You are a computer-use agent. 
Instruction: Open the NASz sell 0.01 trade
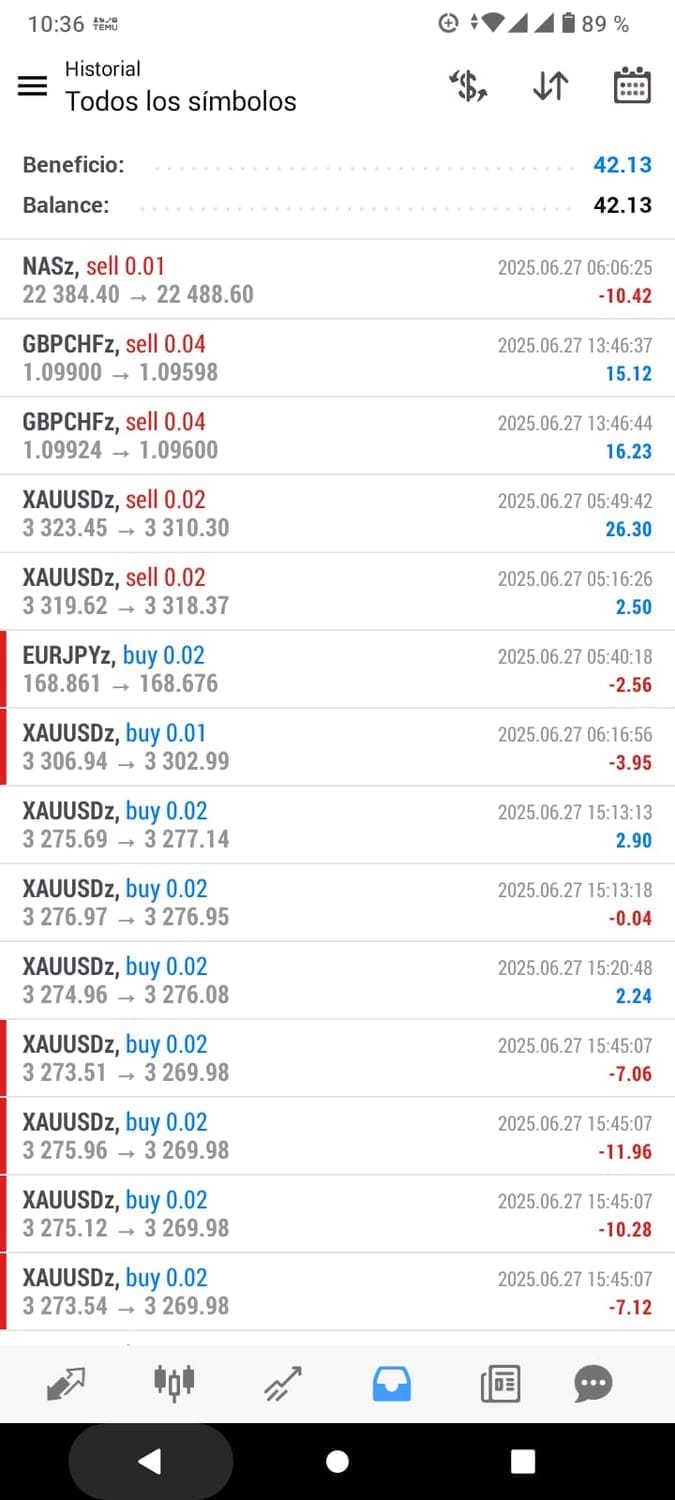click(x=337, y=280)
